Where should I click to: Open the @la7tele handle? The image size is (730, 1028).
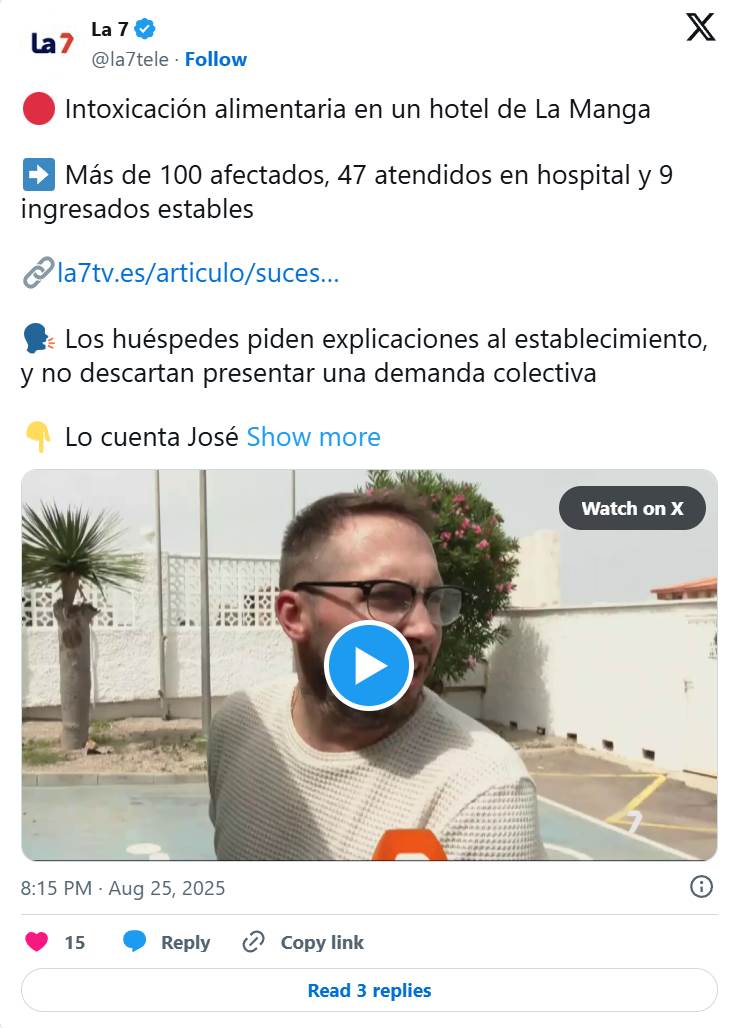coord(130,59)
